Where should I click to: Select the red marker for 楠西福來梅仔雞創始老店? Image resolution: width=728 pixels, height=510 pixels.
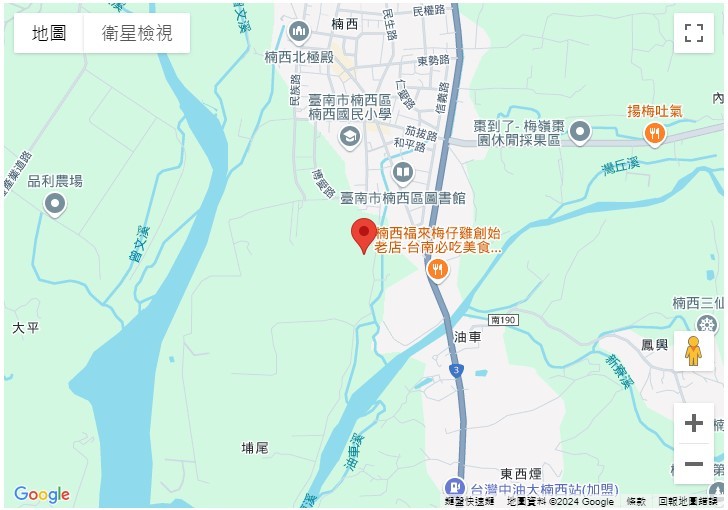[x=363, y=236]
